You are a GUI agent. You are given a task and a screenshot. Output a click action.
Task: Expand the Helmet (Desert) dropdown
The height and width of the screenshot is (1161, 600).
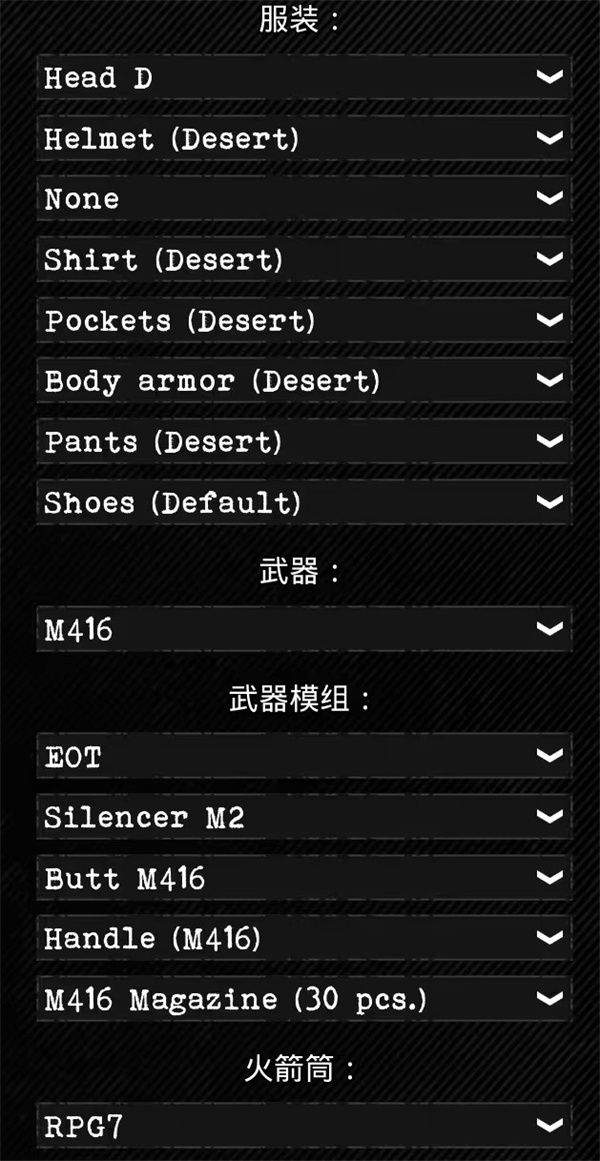[x=304, y=138]
